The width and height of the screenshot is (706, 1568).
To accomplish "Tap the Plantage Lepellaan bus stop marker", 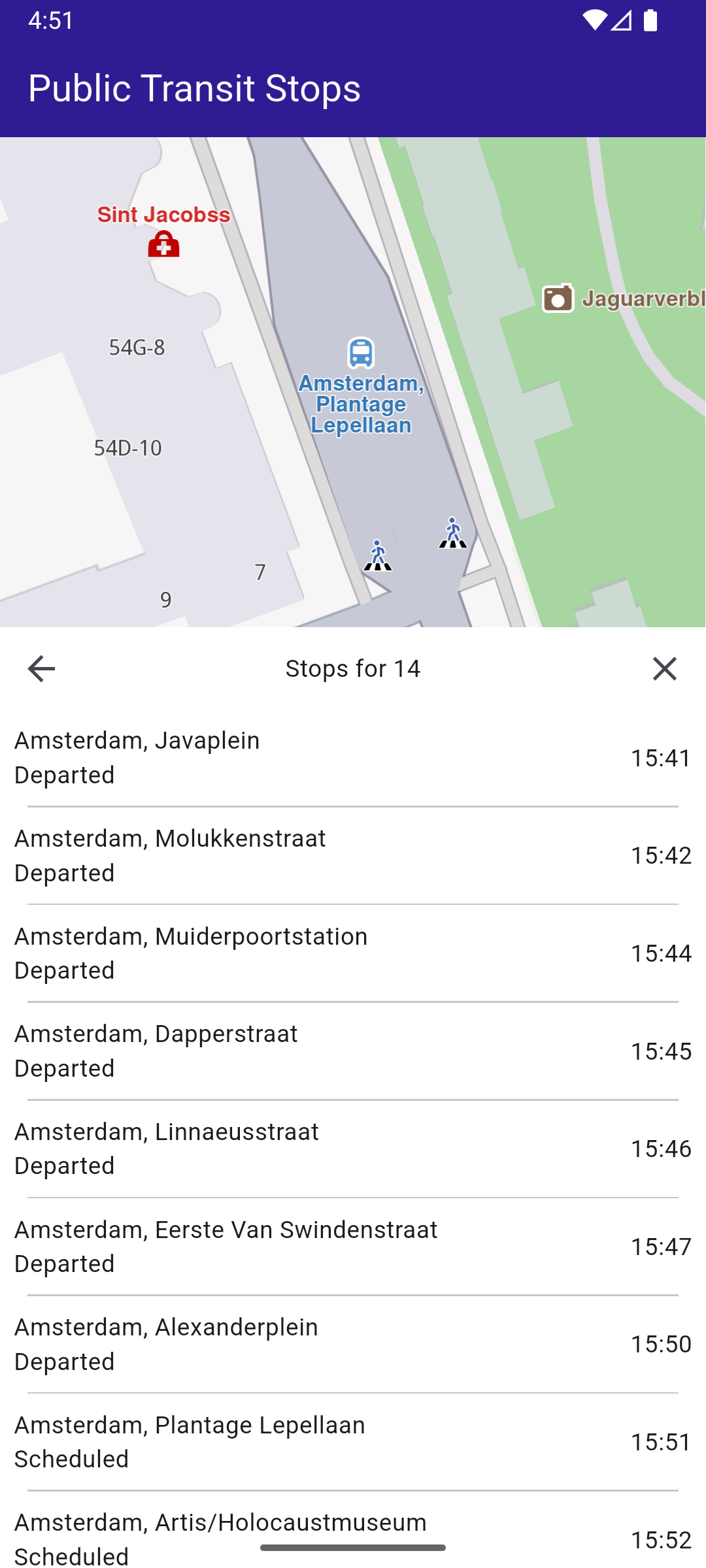I will 361,353.
